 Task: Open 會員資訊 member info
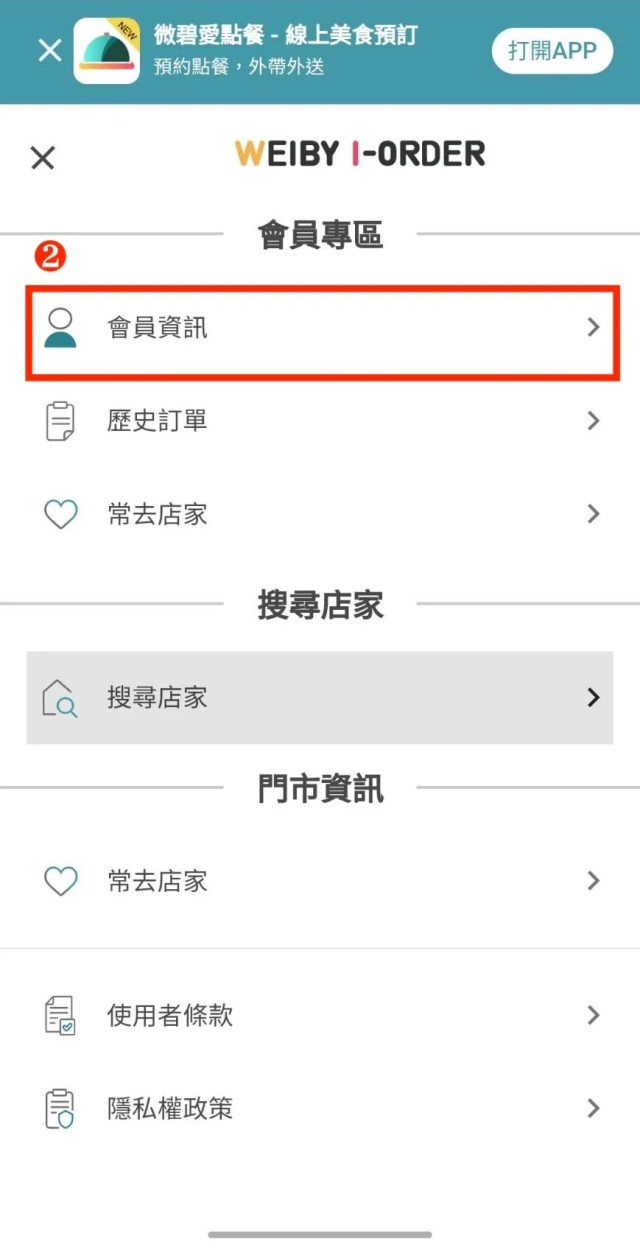tap(320, 328)
